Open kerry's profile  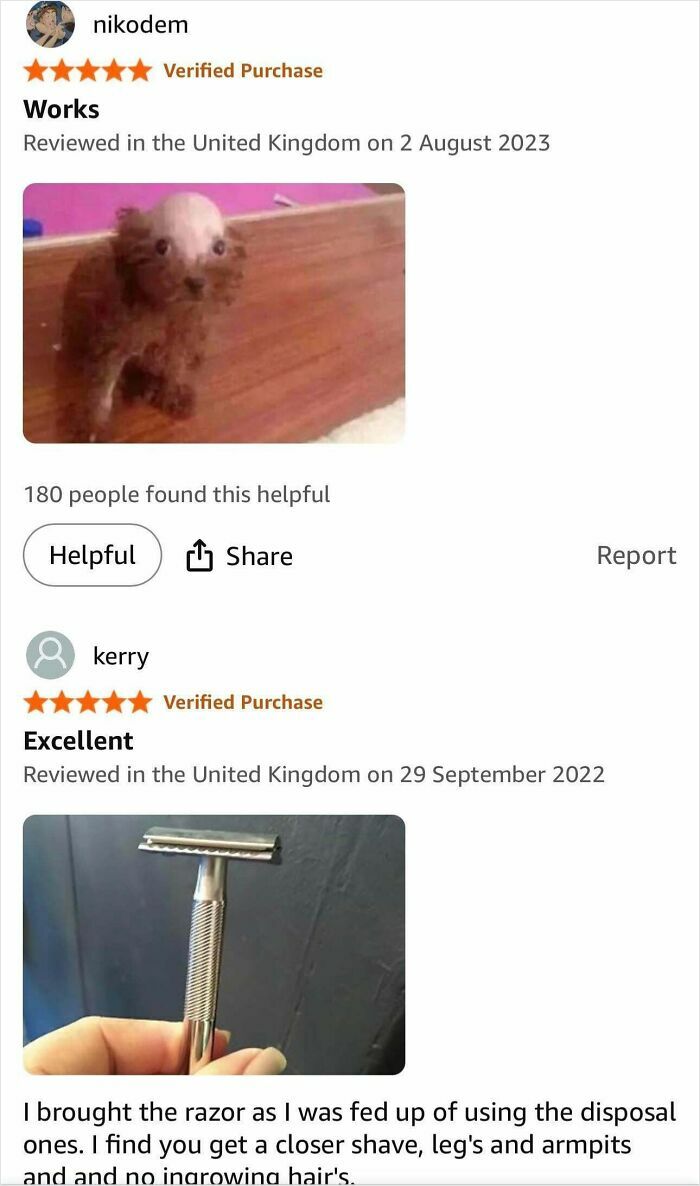pyautogui.click(x=120, y=656)
